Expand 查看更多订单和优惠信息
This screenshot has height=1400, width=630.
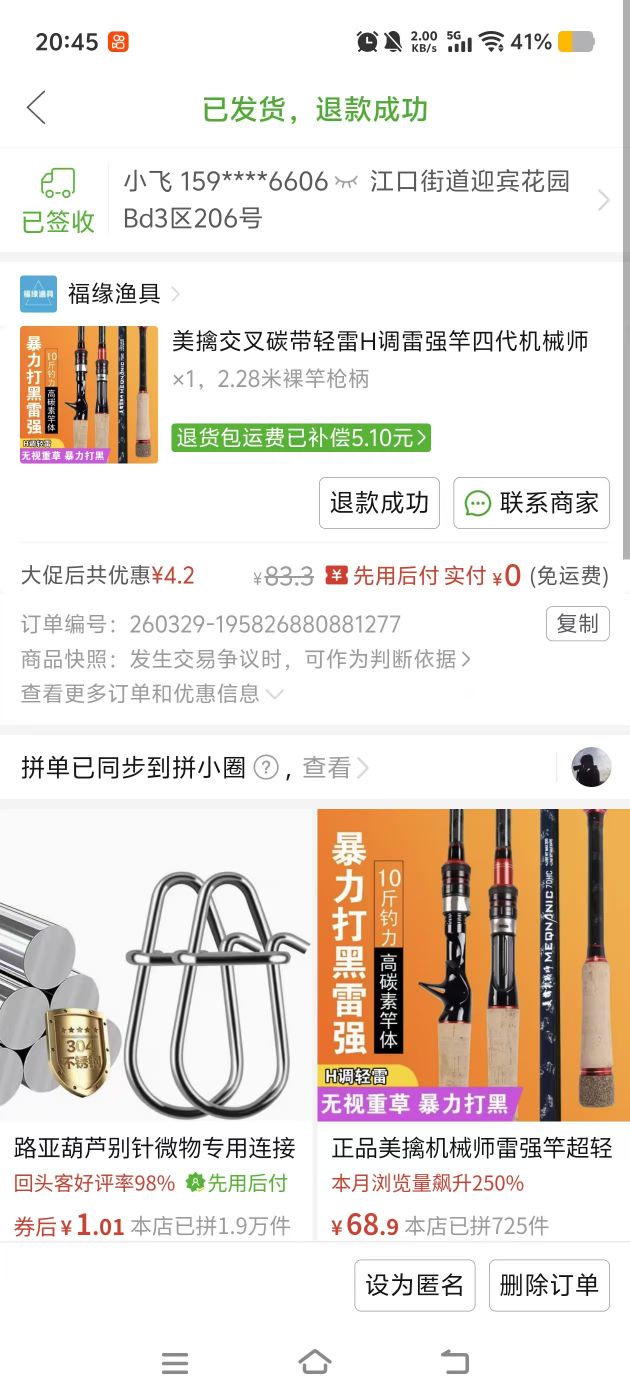[x=152, y=694]
